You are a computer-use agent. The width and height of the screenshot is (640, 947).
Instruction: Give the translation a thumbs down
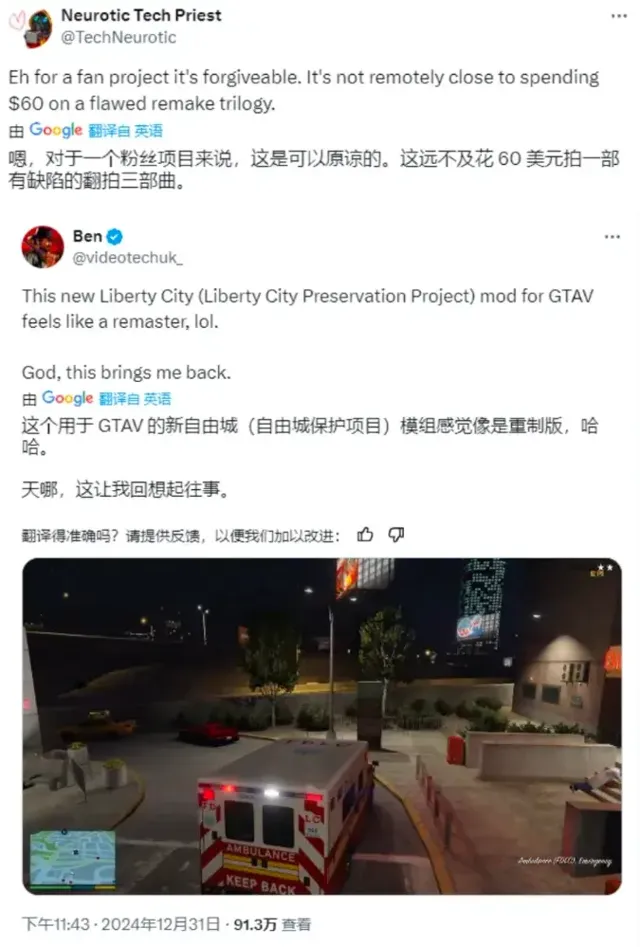[x=396, y=535]
